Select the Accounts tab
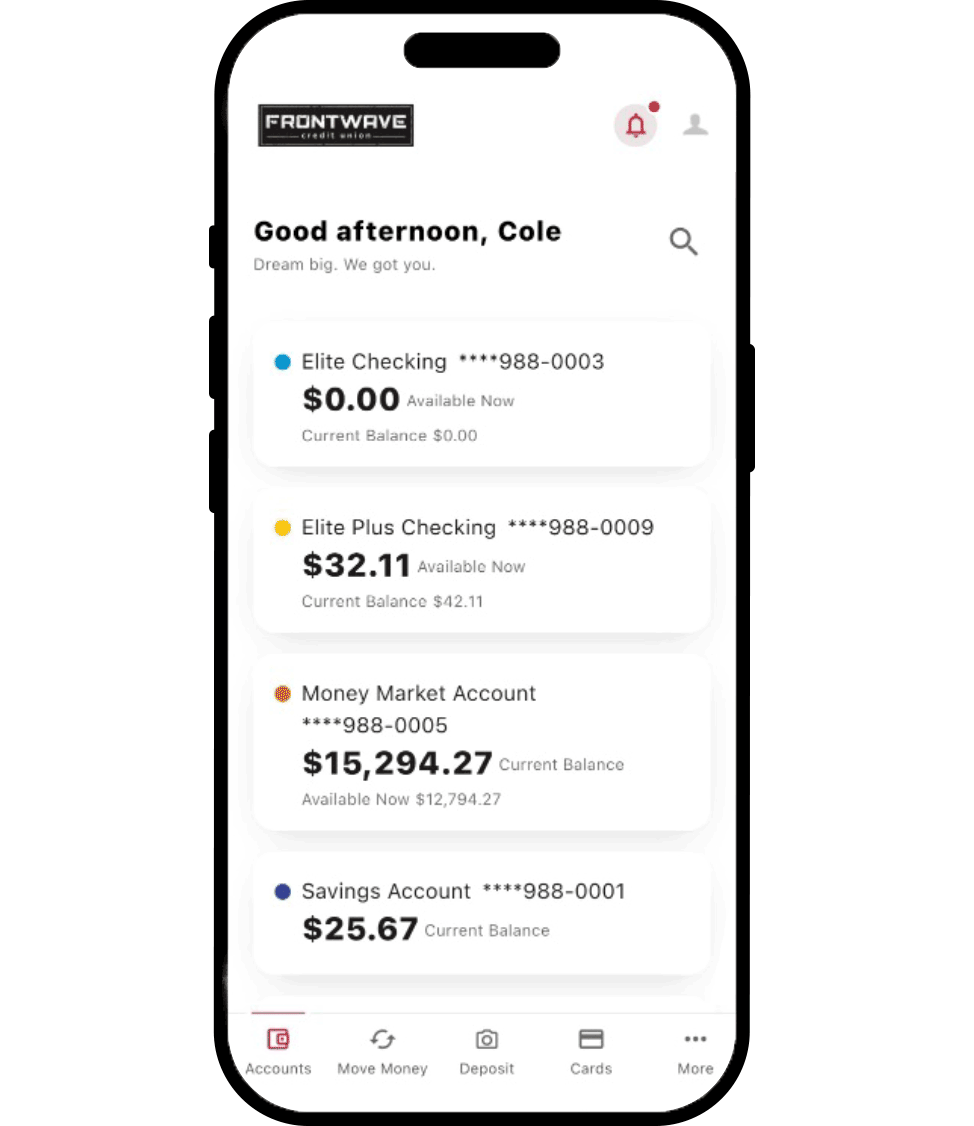 point(279,1052)
